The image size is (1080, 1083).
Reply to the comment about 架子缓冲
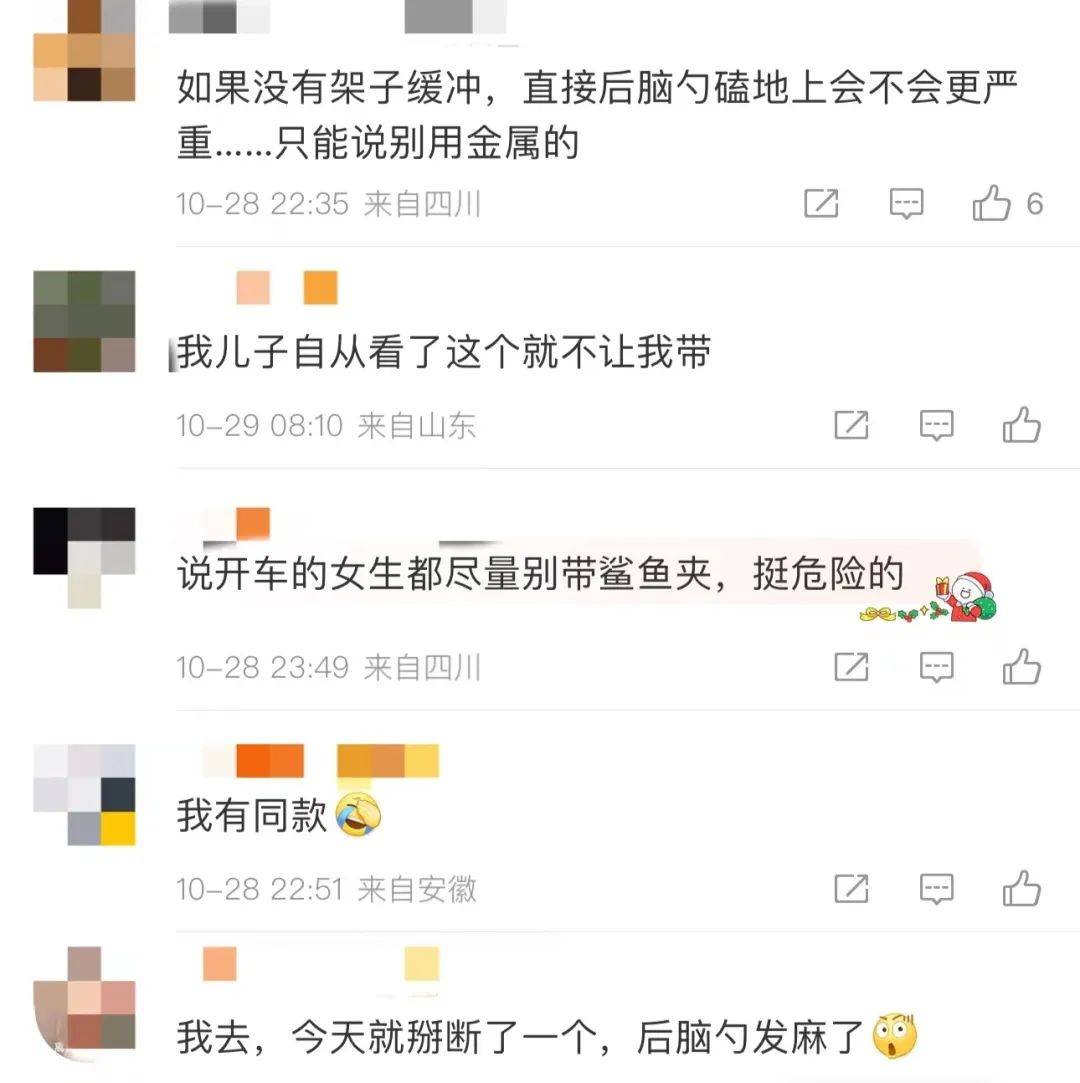tap(906, 204)
